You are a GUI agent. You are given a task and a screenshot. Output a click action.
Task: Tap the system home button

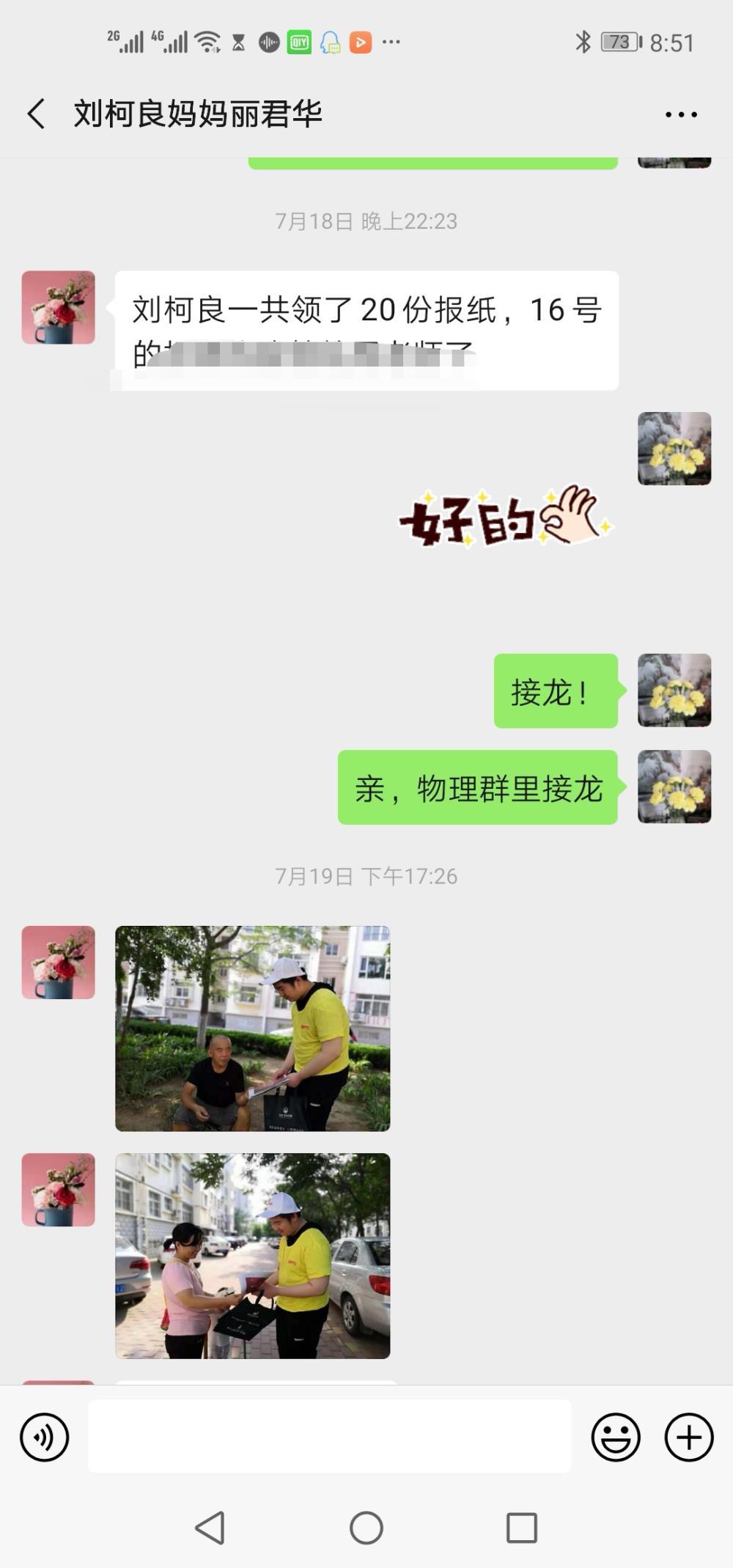[366, 1528]
